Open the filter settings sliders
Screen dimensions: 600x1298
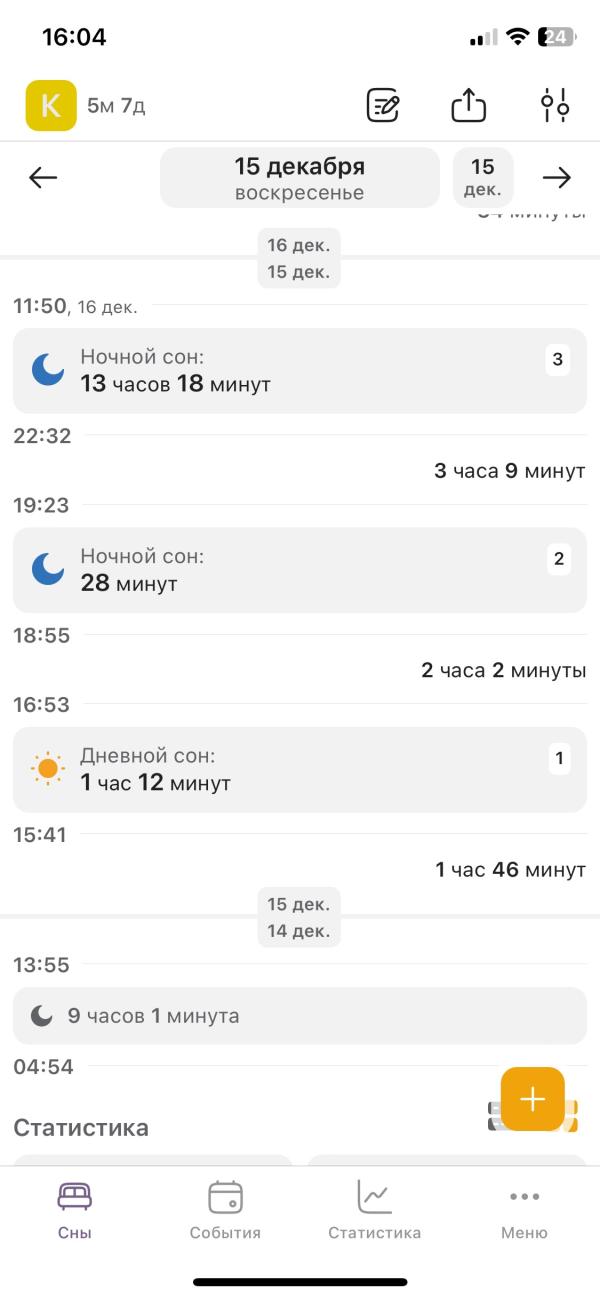point(555,105)
